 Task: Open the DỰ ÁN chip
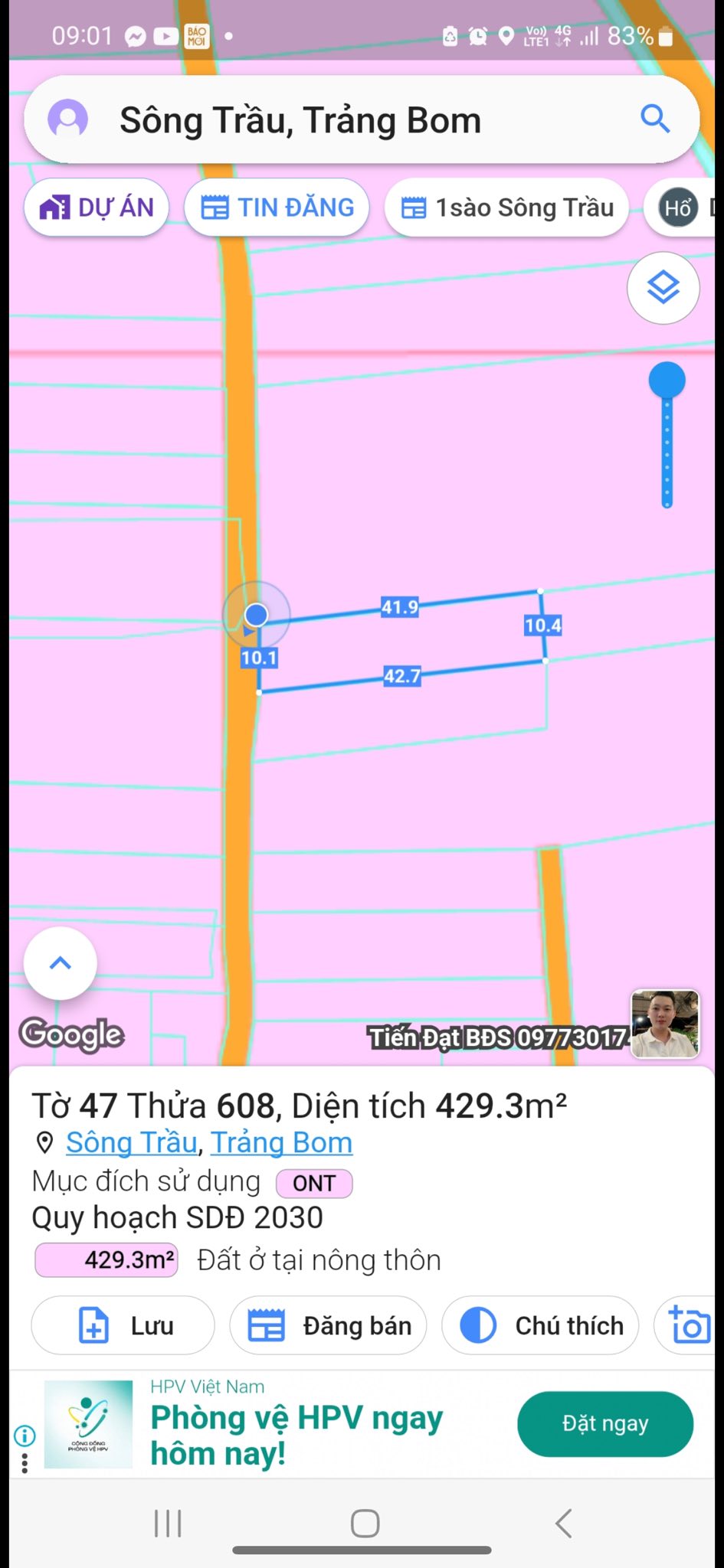pyautogui.click(x=97, y=207)
